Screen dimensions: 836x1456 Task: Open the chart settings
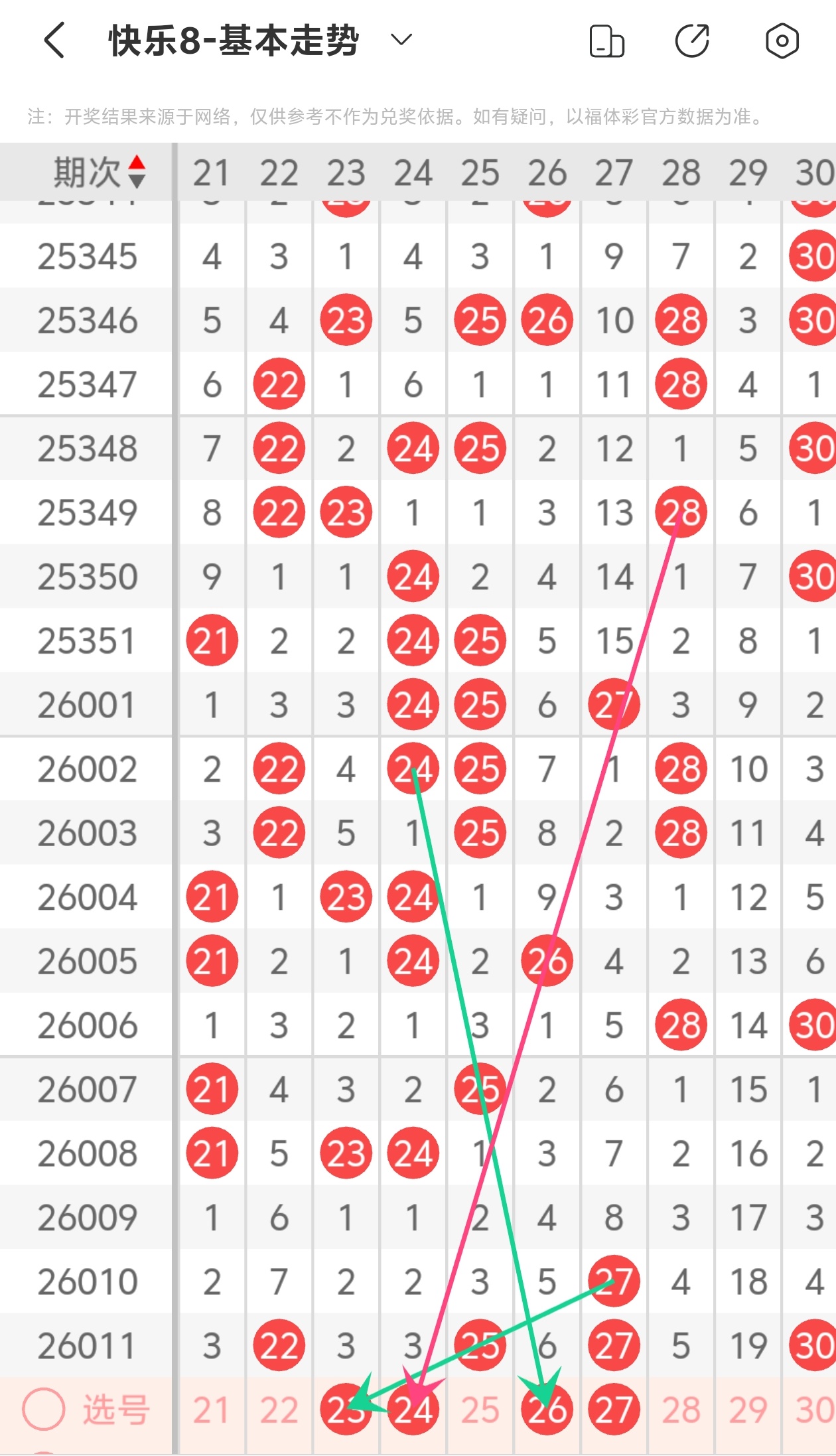(x=782, y=41)
